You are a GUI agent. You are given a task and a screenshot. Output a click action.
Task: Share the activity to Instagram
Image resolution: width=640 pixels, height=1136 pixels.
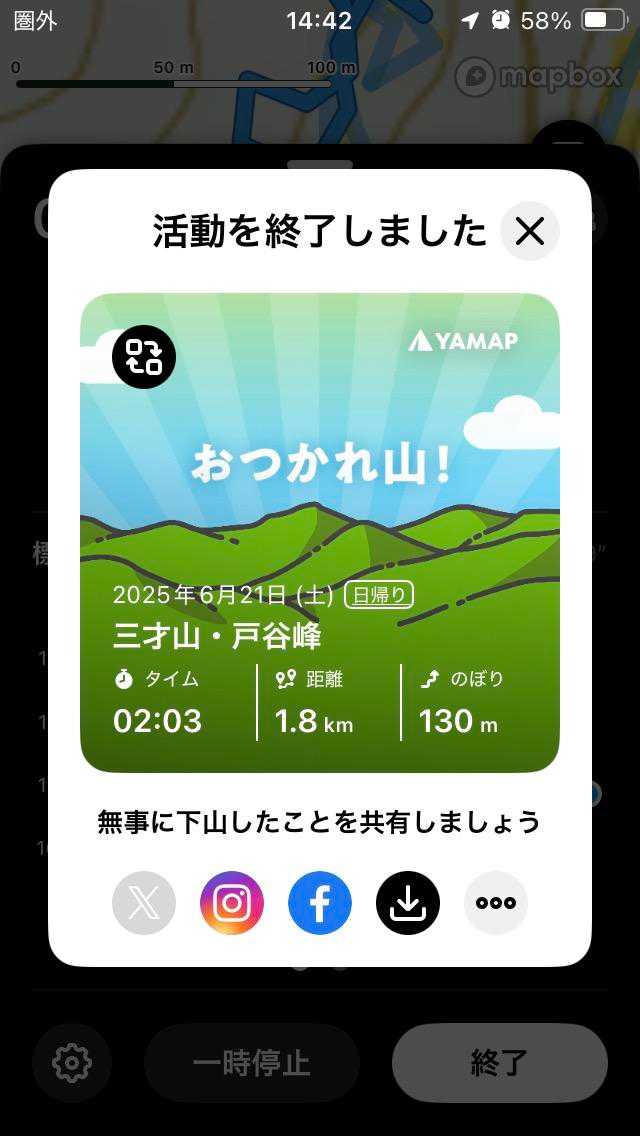232,903
